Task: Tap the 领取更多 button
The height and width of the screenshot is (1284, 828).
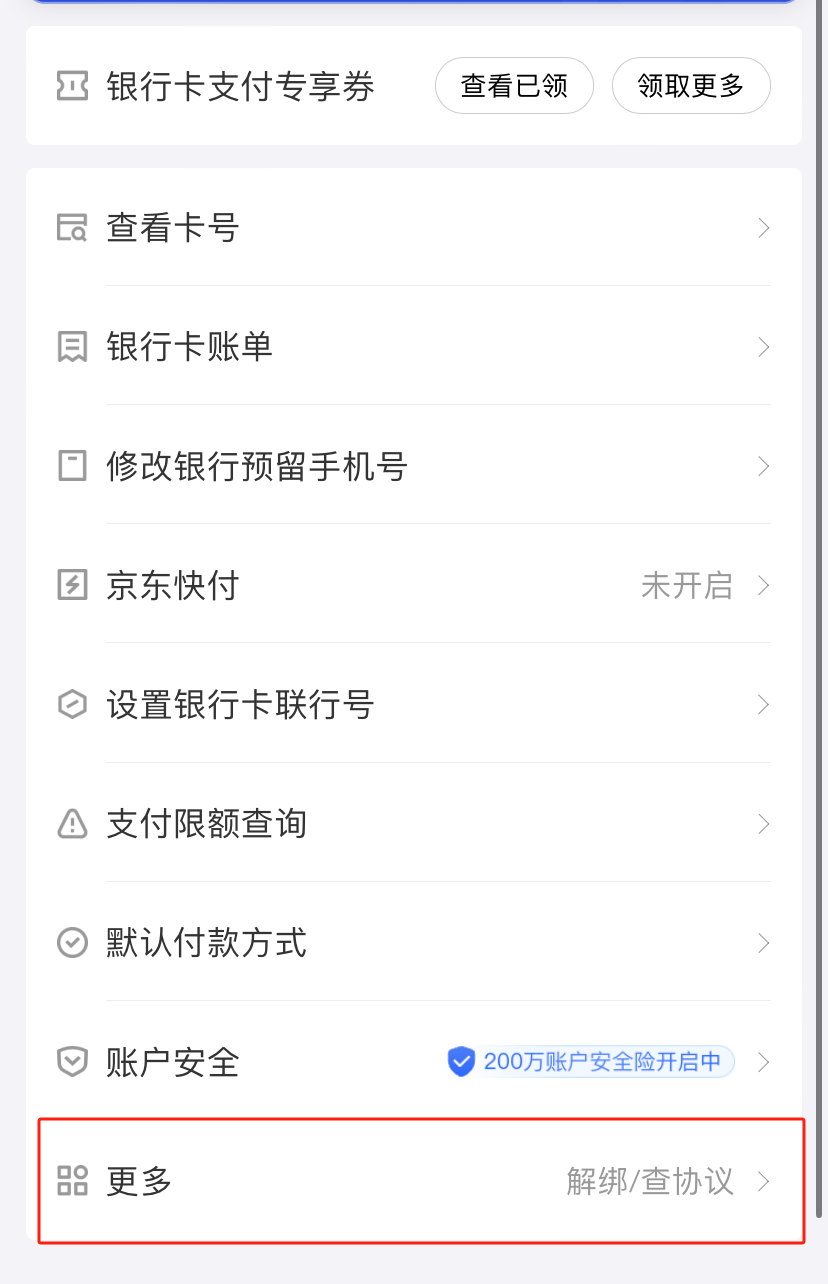Action: tap(691, 86)
